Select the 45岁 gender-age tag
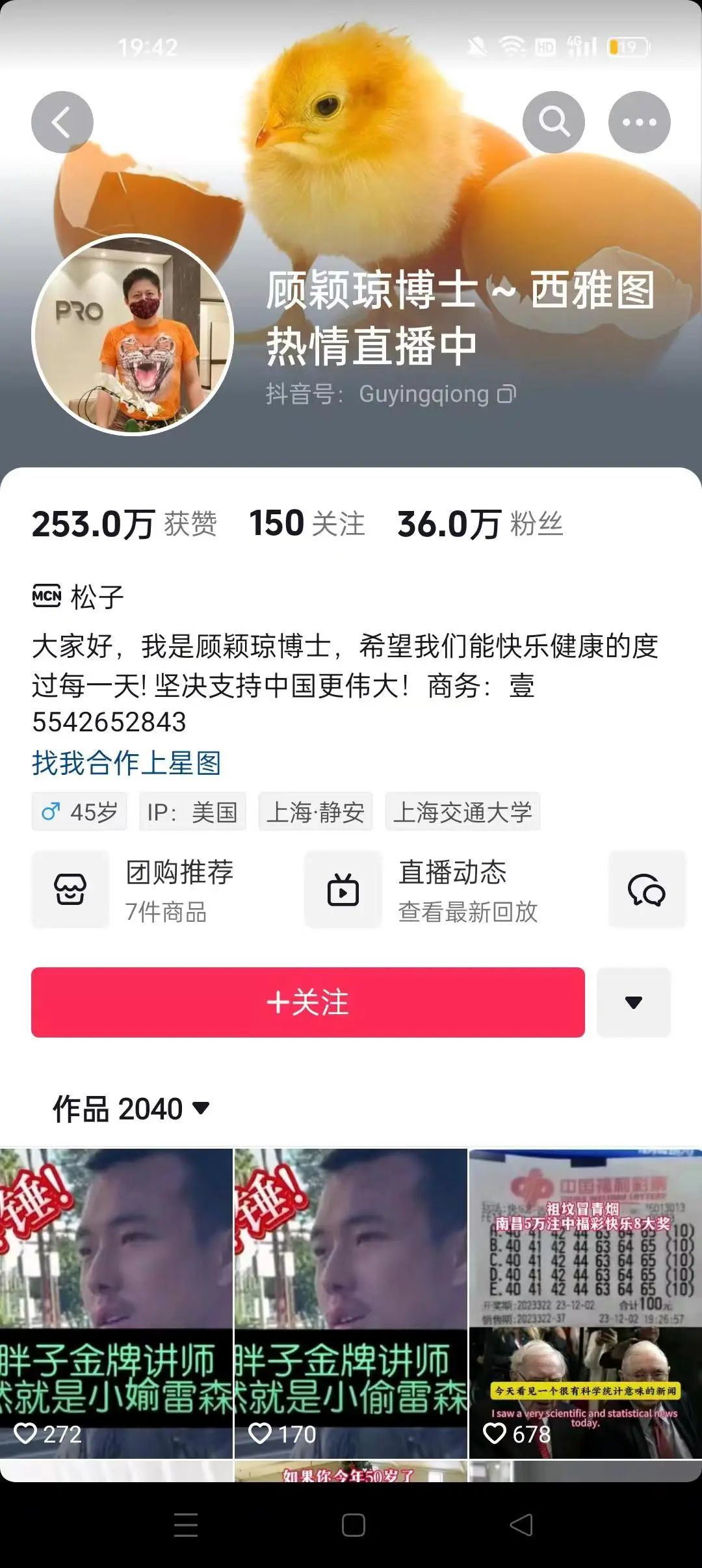 (79, 811)
